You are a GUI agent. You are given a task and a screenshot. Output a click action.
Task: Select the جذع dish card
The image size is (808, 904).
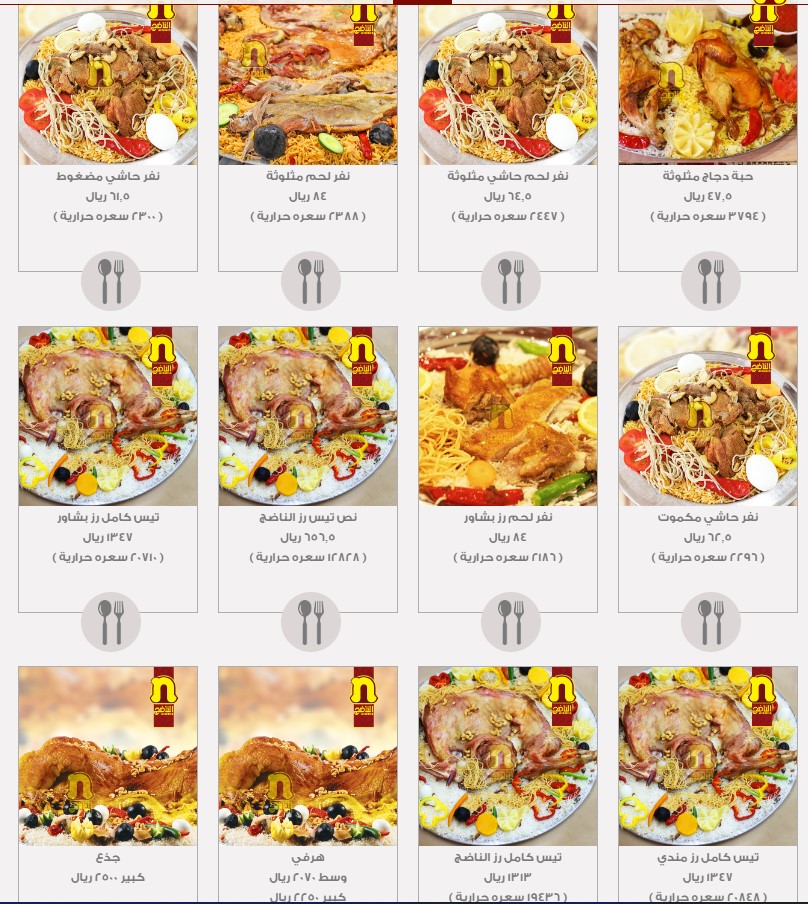108,755
